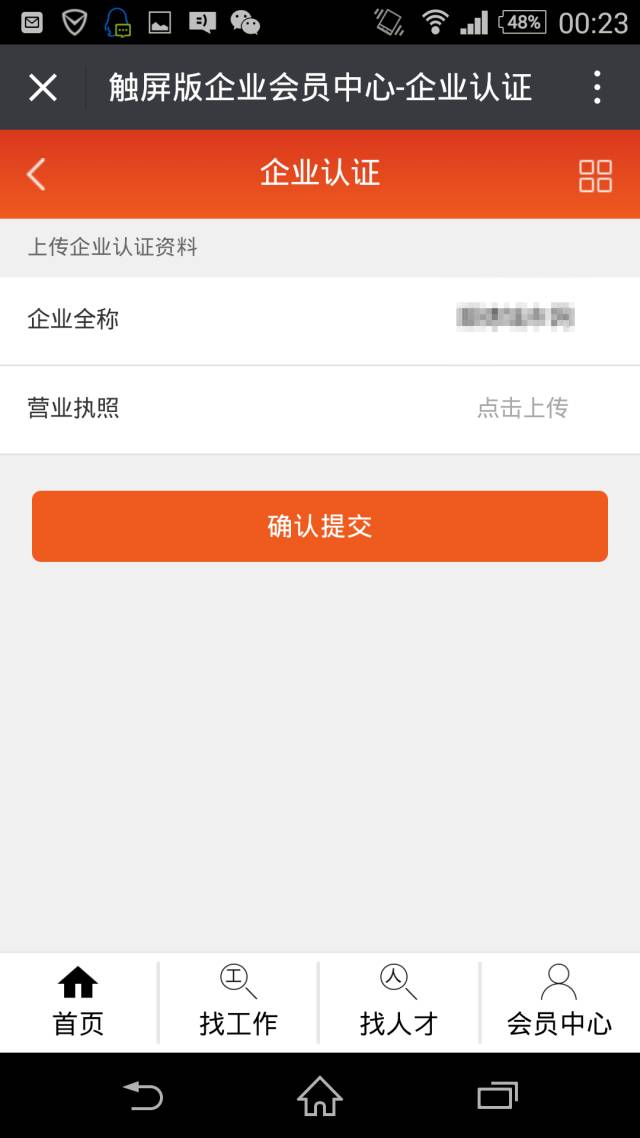
Task: Tap the system home button
Action: [x=320, y=1096]
